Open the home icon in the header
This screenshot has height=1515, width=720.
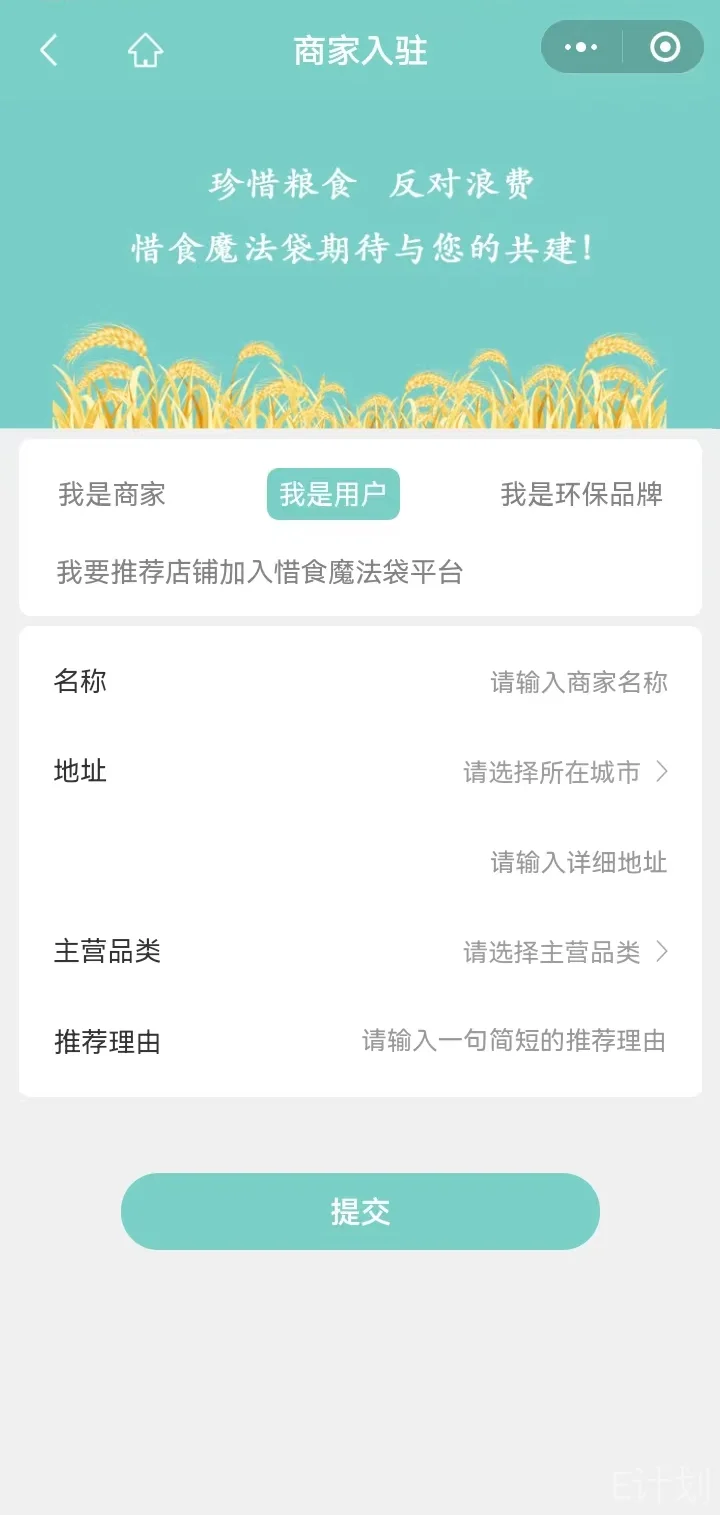click(145, 50)
